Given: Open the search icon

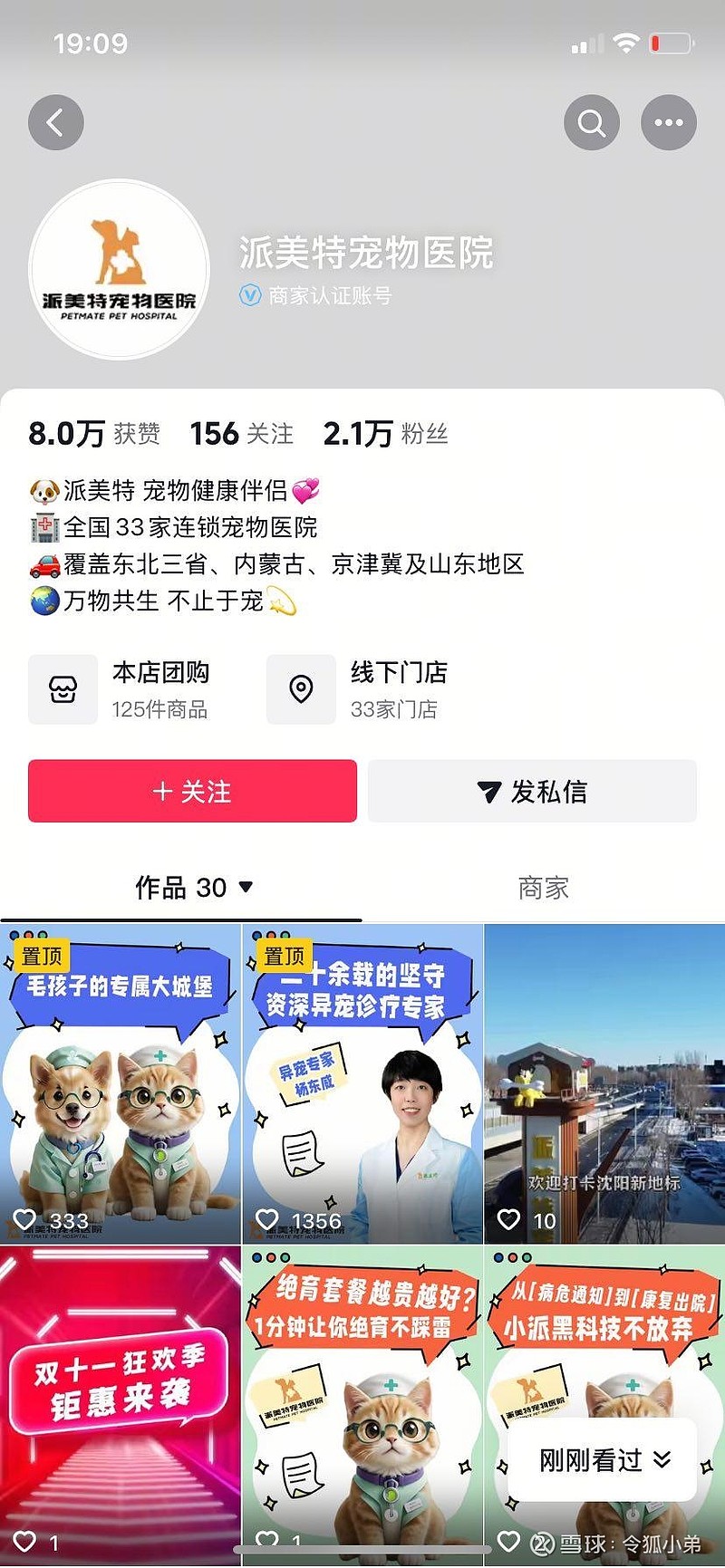Looking at the screenshot, I should tap(591, 121).
